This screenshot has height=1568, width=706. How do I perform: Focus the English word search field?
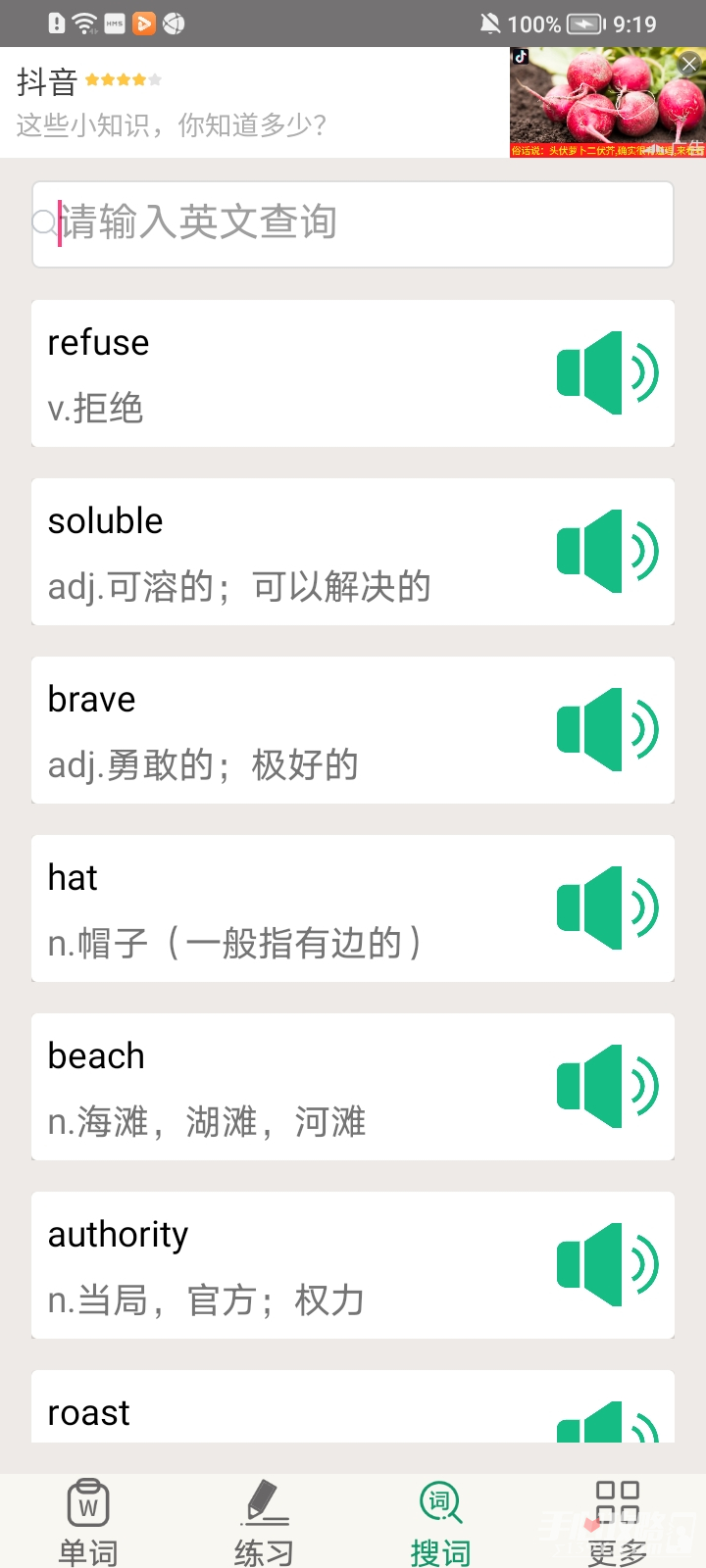point(353,223)
